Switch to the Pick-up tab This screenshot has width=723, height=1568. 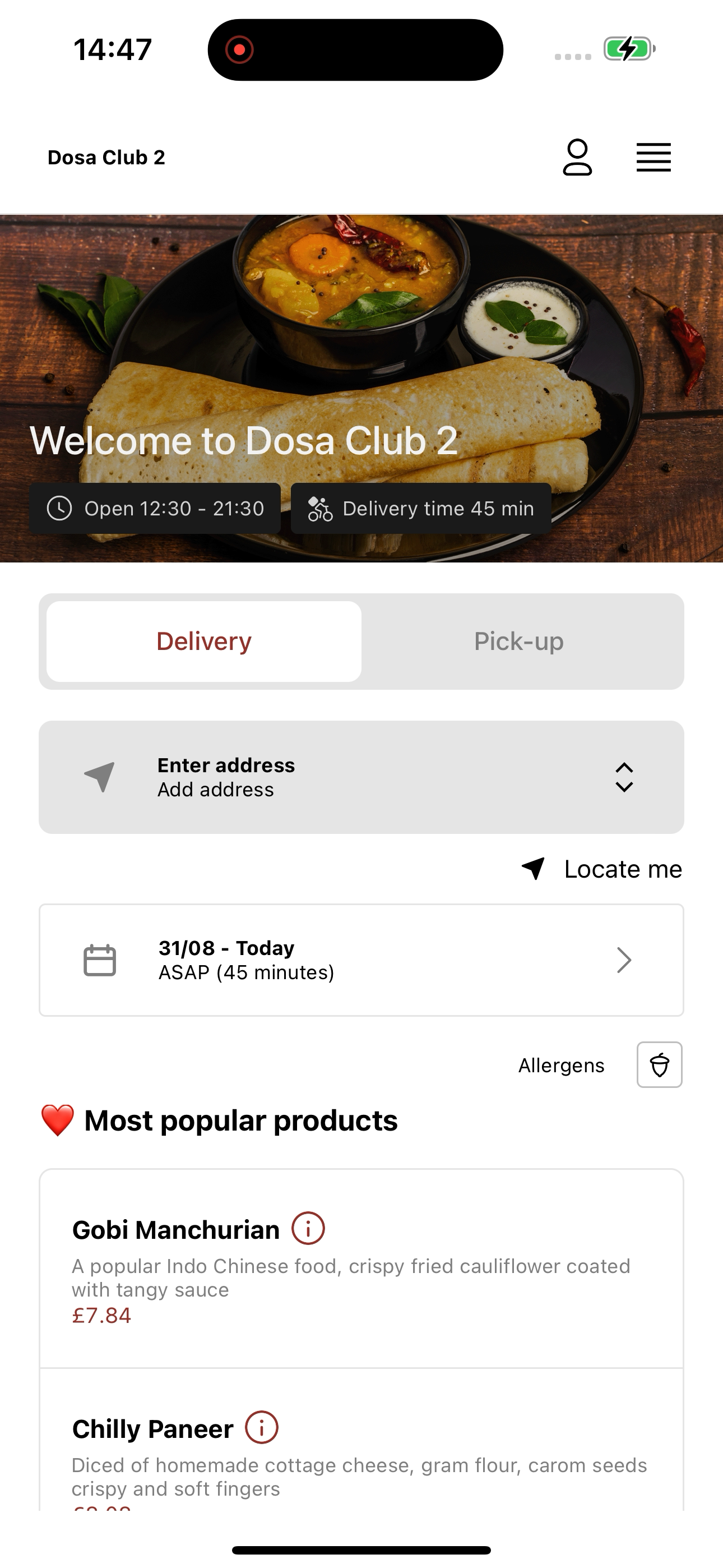click(x=518, y=642)
